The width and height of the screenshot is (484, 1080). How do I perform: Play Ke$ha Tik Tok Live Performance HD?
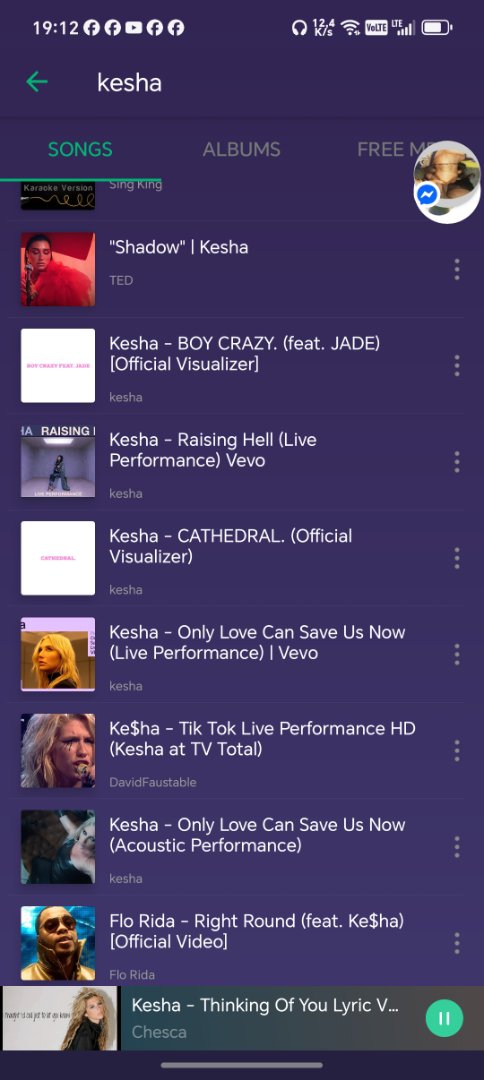tap(234, 751)
